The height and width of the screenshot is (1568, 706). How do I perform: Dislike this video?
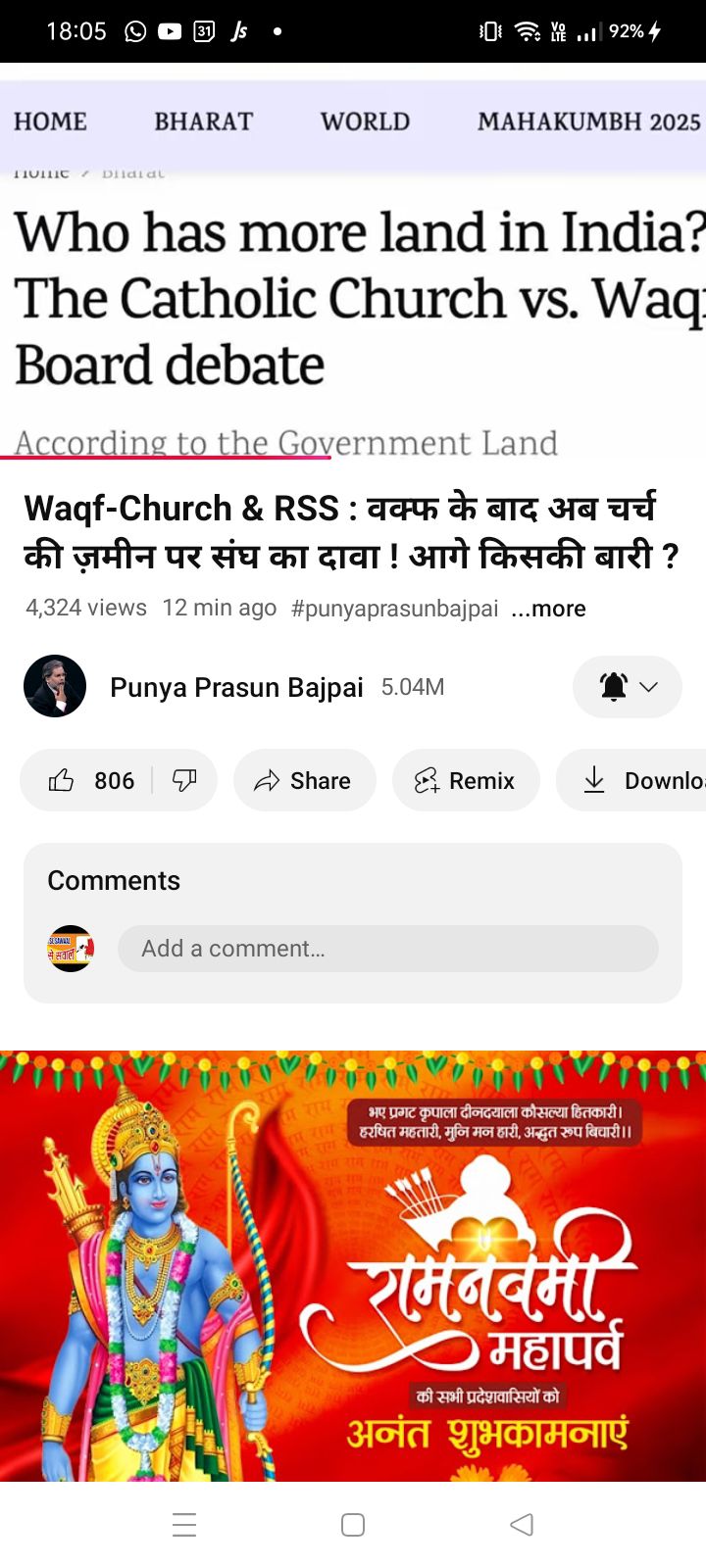coord(184,780)
